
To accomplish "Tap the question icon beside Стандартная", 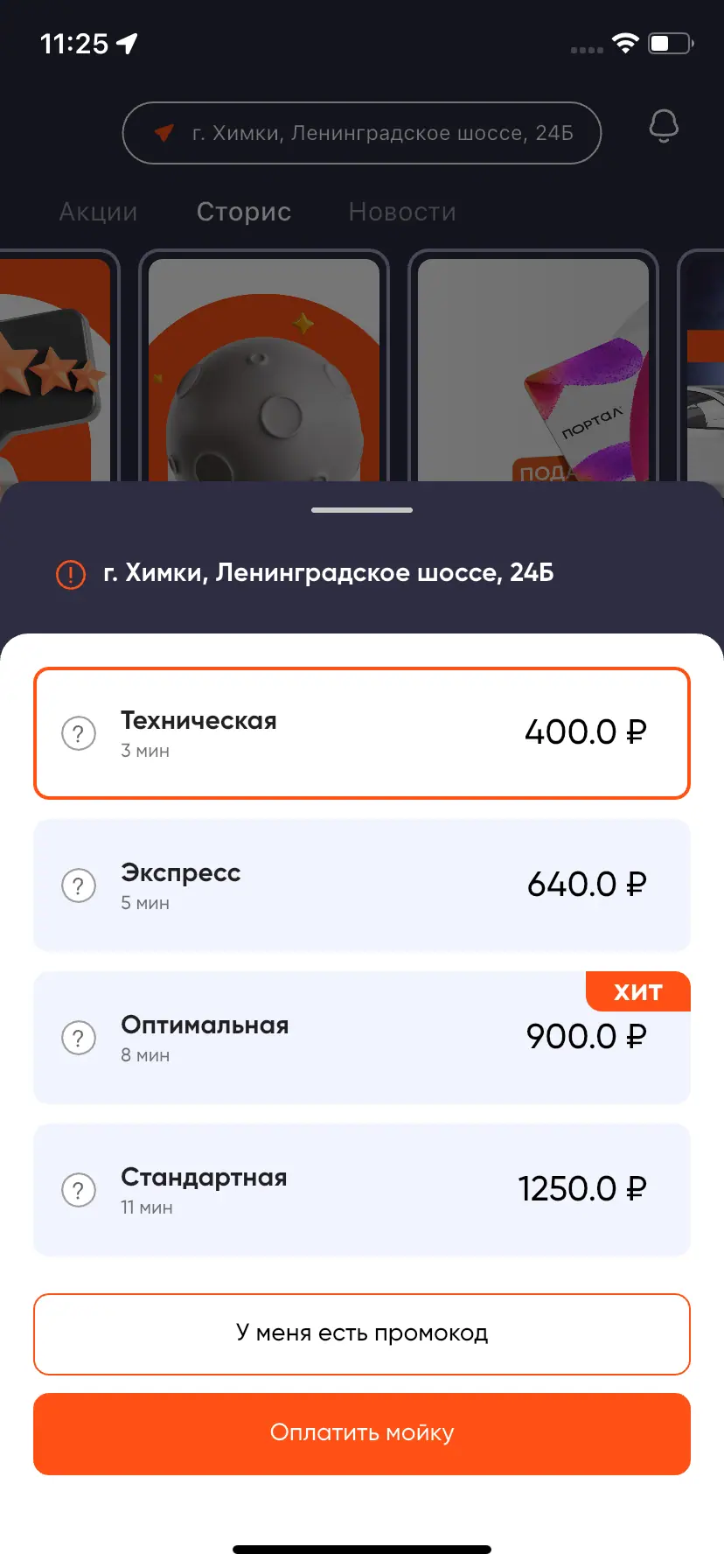I will click(79, 1190).
